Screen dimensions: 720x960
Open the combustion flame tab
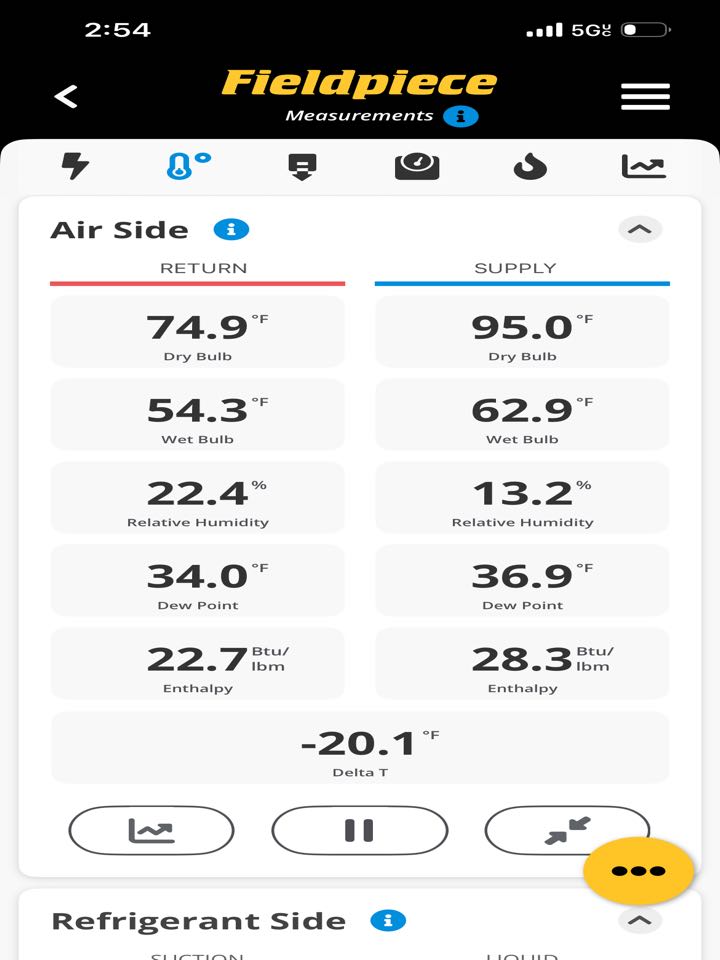[530, 166]
